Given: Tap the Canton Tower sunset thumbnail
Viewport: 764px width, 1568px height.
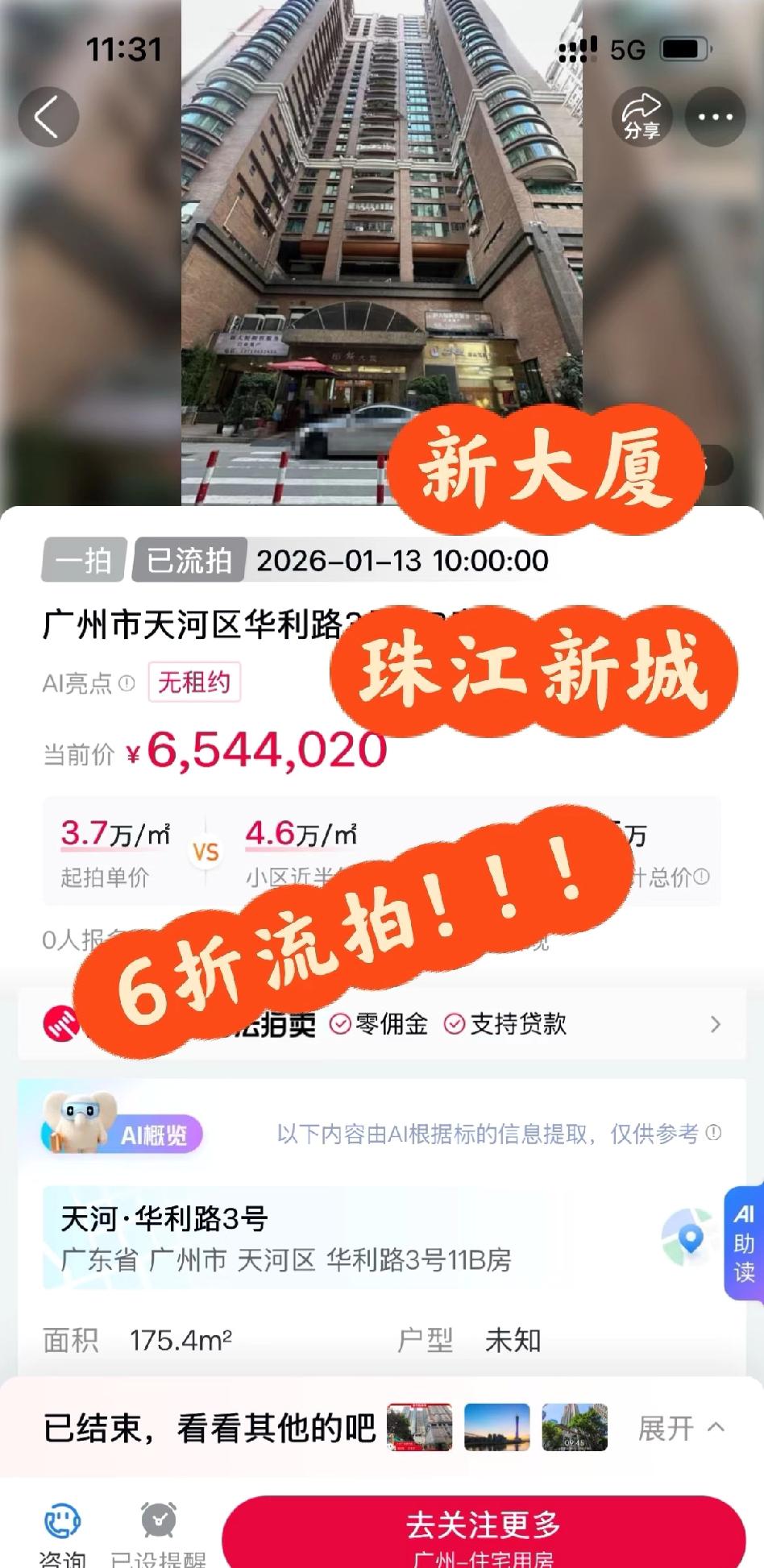Looking at the screenshot, I should click(x=495, y=1426).
